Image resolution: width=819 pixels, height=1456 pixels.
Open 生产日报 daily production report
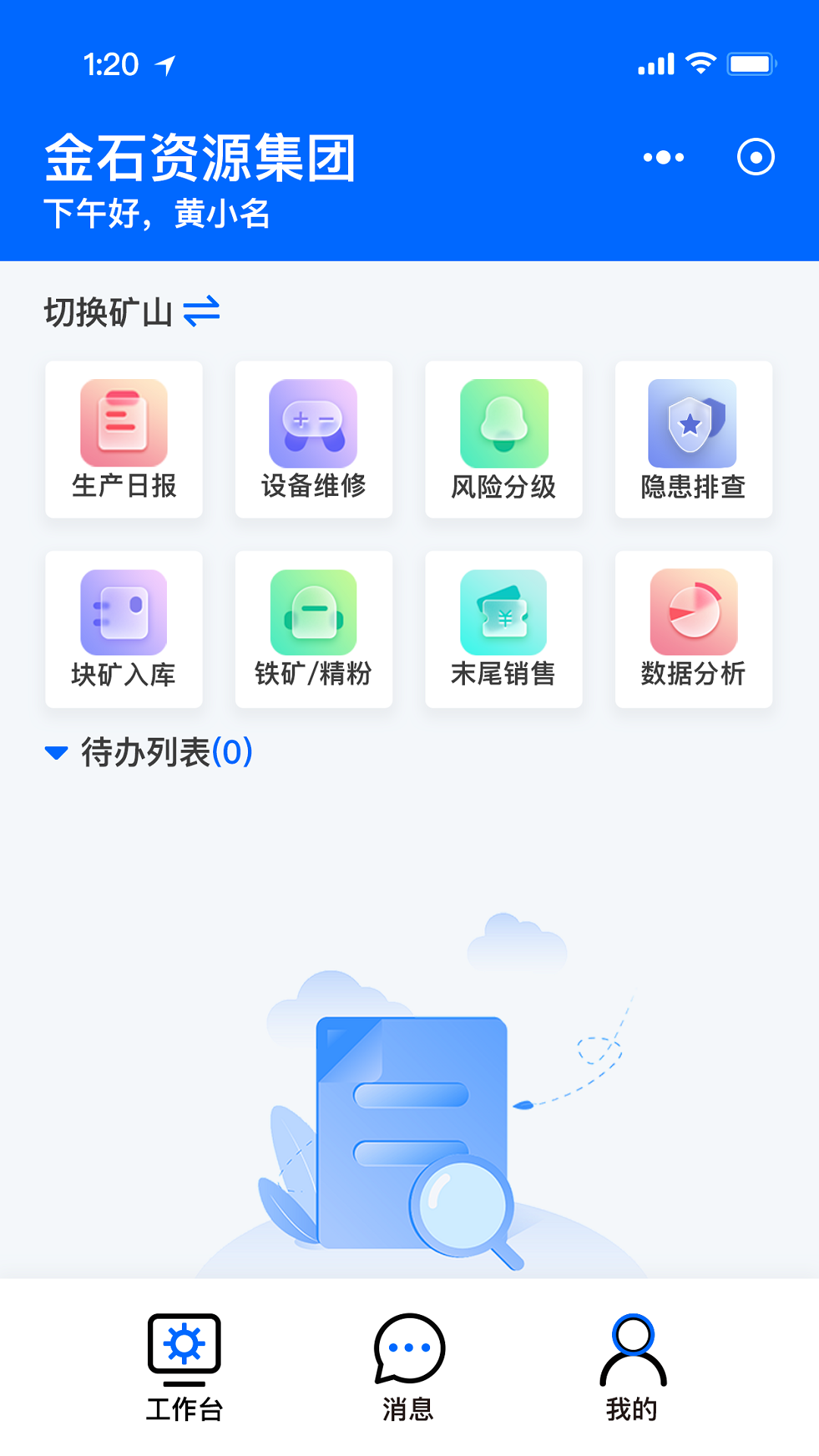click(x=124, y=440)
